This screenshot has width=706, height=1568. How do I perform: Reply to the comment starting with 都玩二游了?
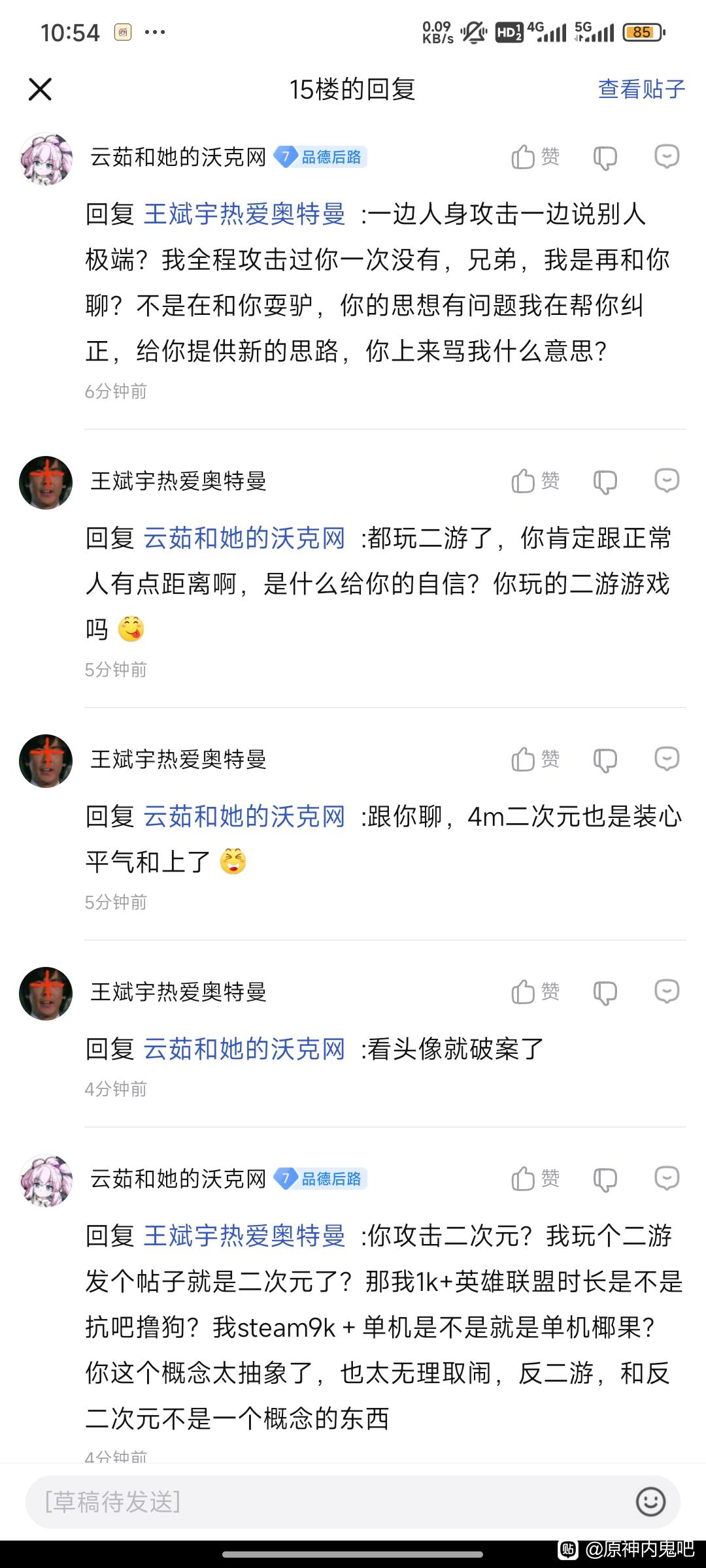point(667,481)
